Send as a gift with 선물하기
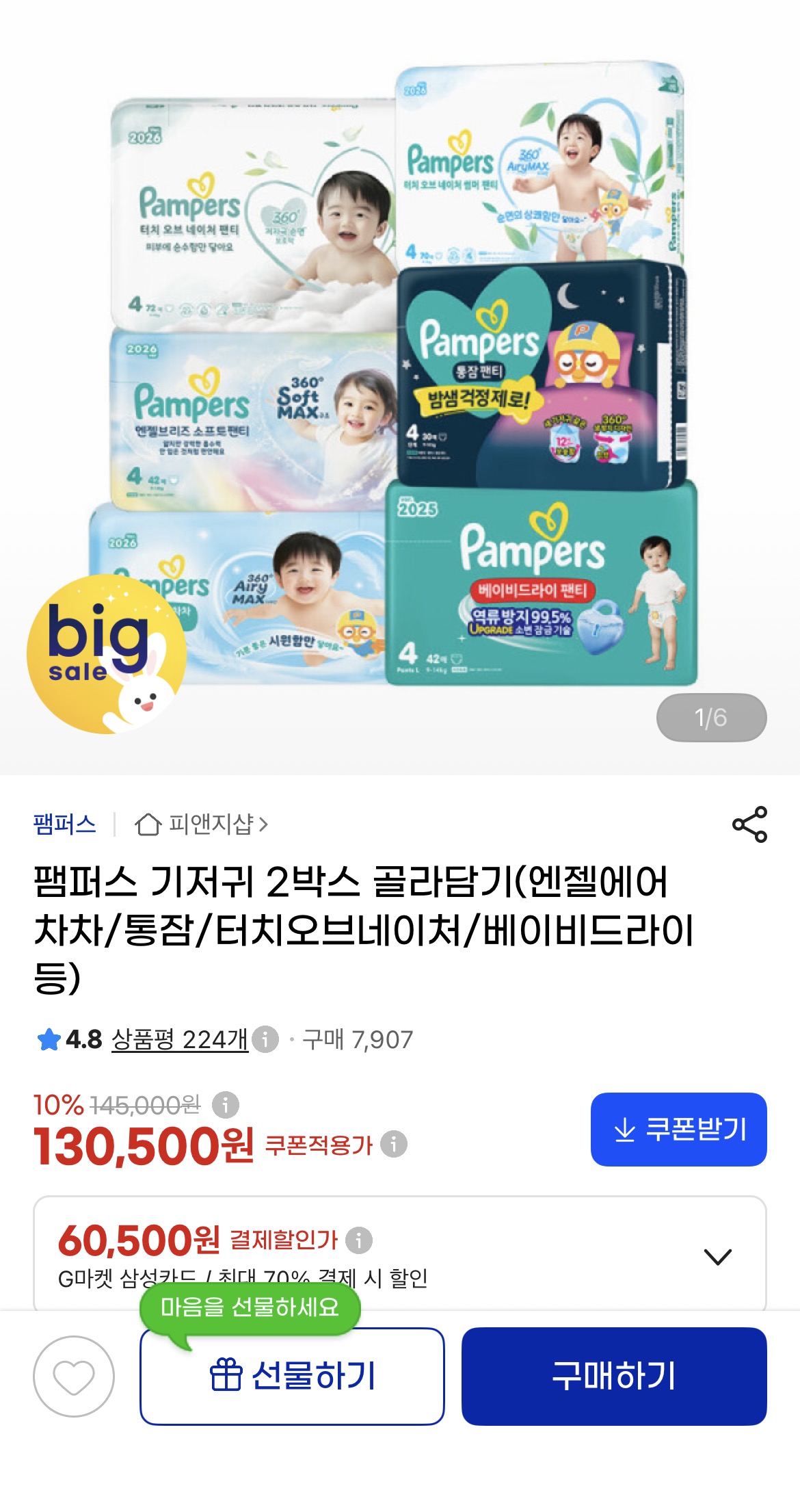 click(x=293, y=1377)
